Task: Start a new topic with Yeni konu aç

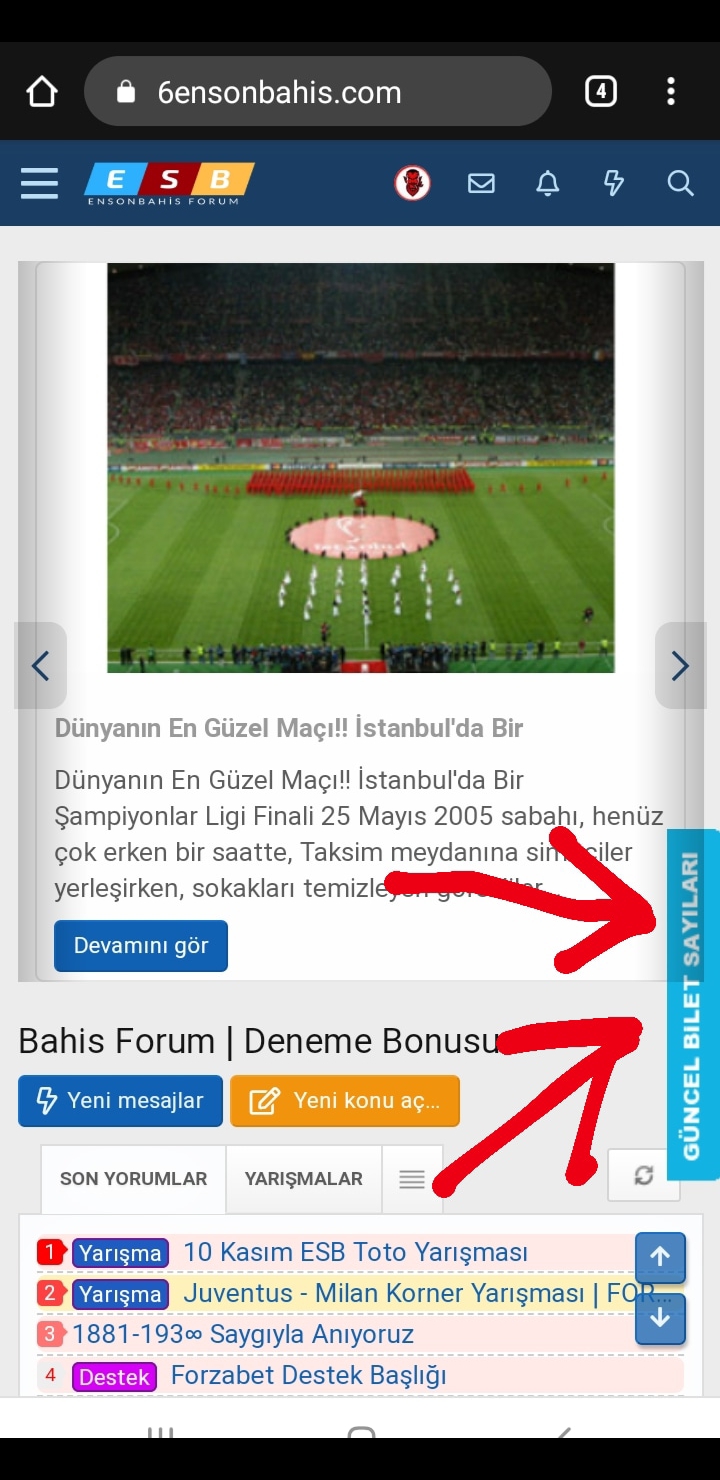Action: (x=345, y=1101)
